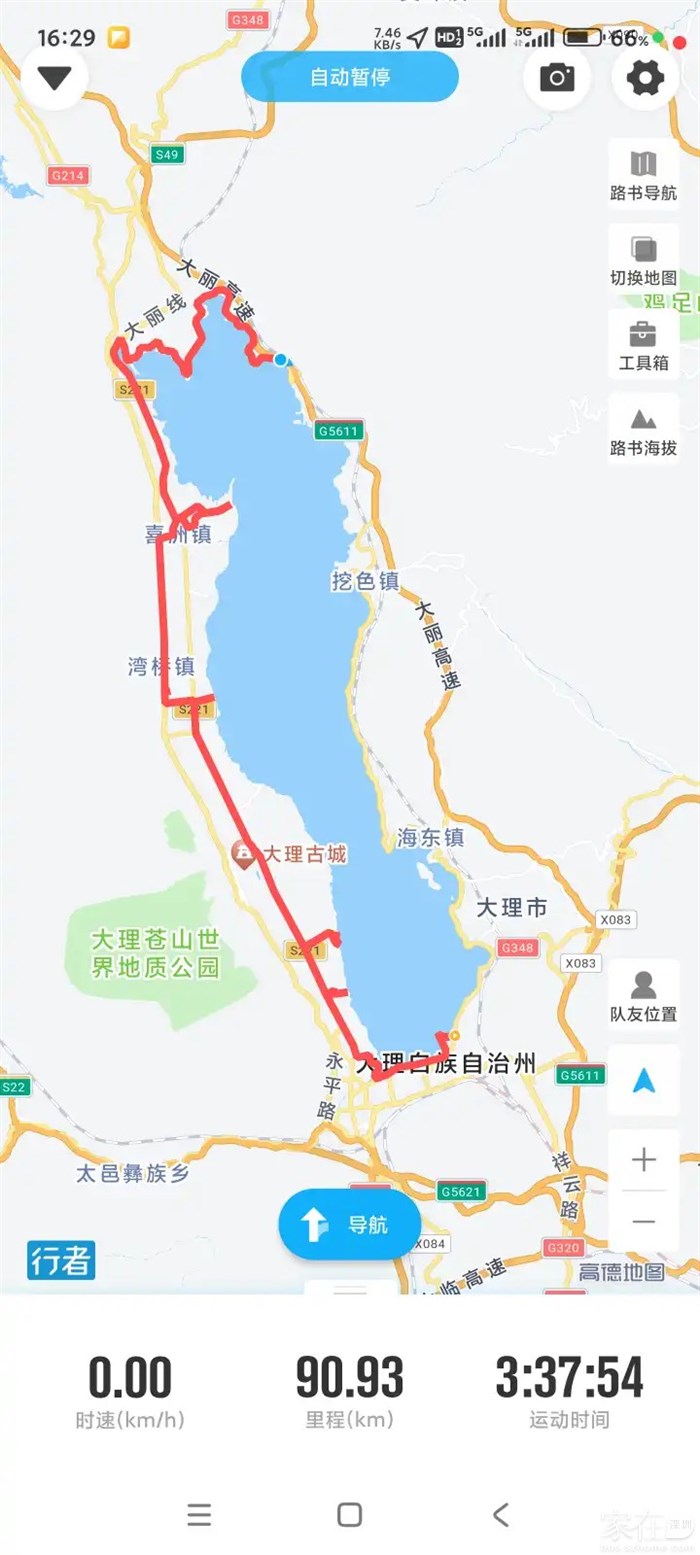This screenshot has width=700, height=1555.
Task: Recenter map on my location arrow
Action: (x=643, y=1080)
